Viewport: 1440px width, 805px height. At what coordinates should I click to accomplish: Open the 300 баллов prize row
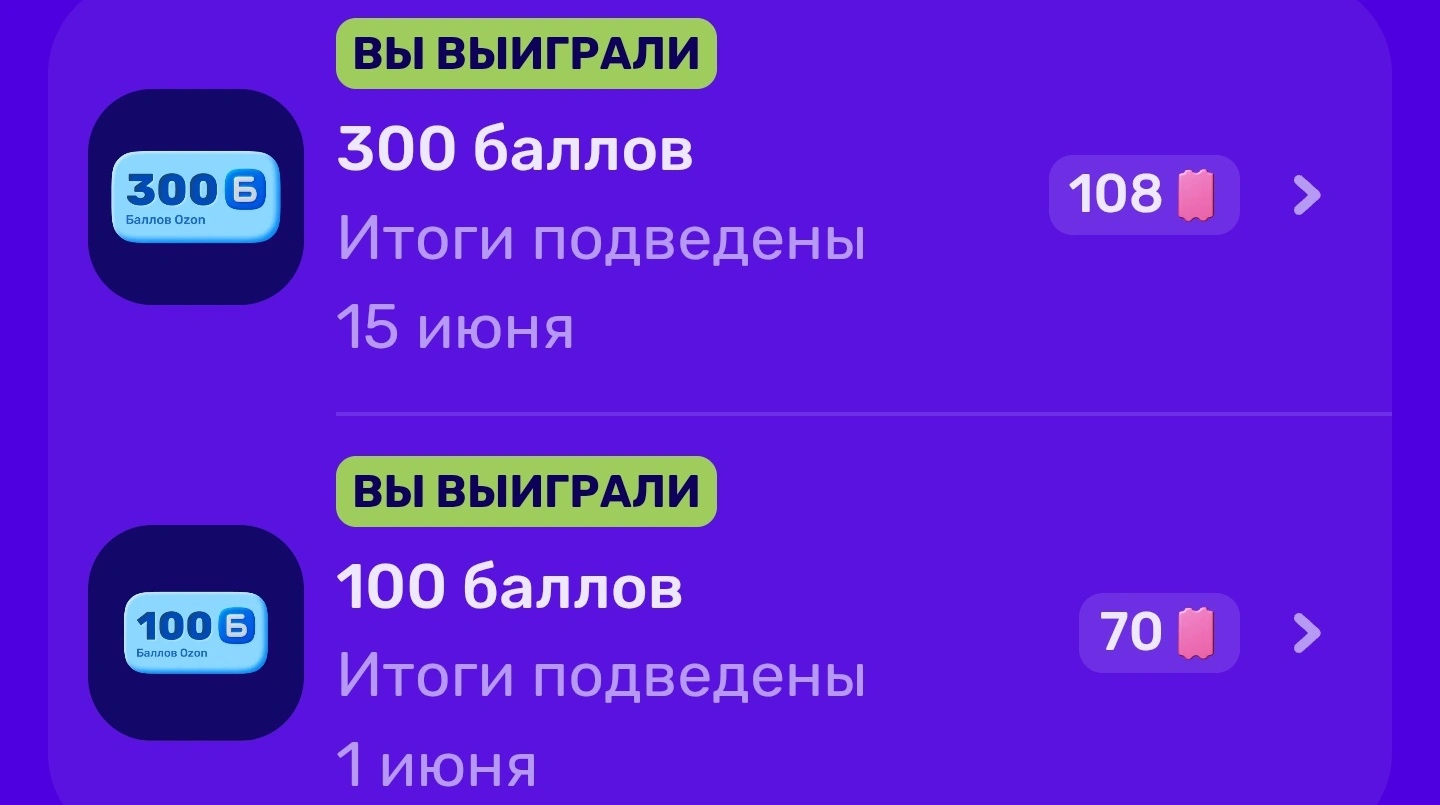pyautogui.click(x=720, y=197)
